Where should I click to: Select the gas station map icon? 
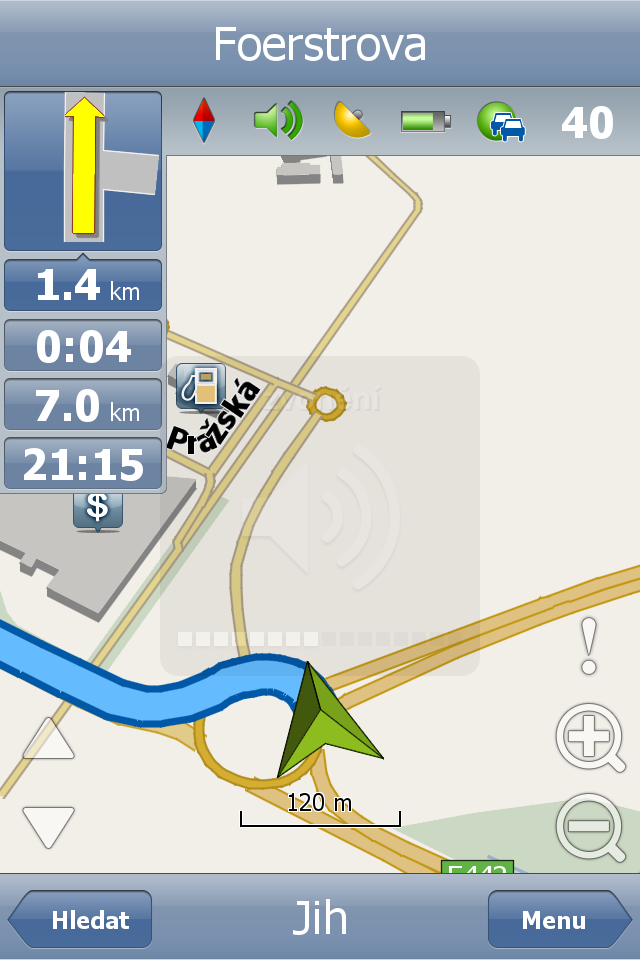pos(200,387)
